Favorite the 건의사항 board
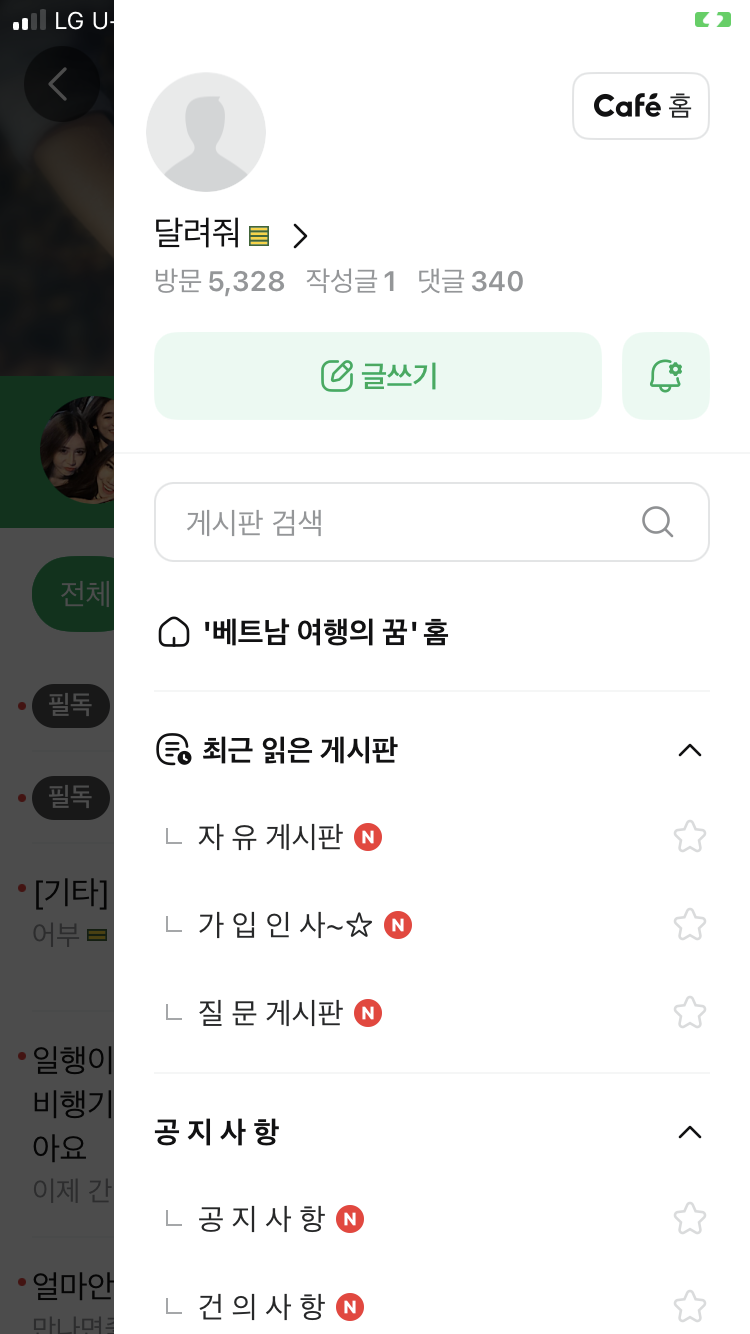This screenshot has height=1334, width=750. coord(690,1307)
